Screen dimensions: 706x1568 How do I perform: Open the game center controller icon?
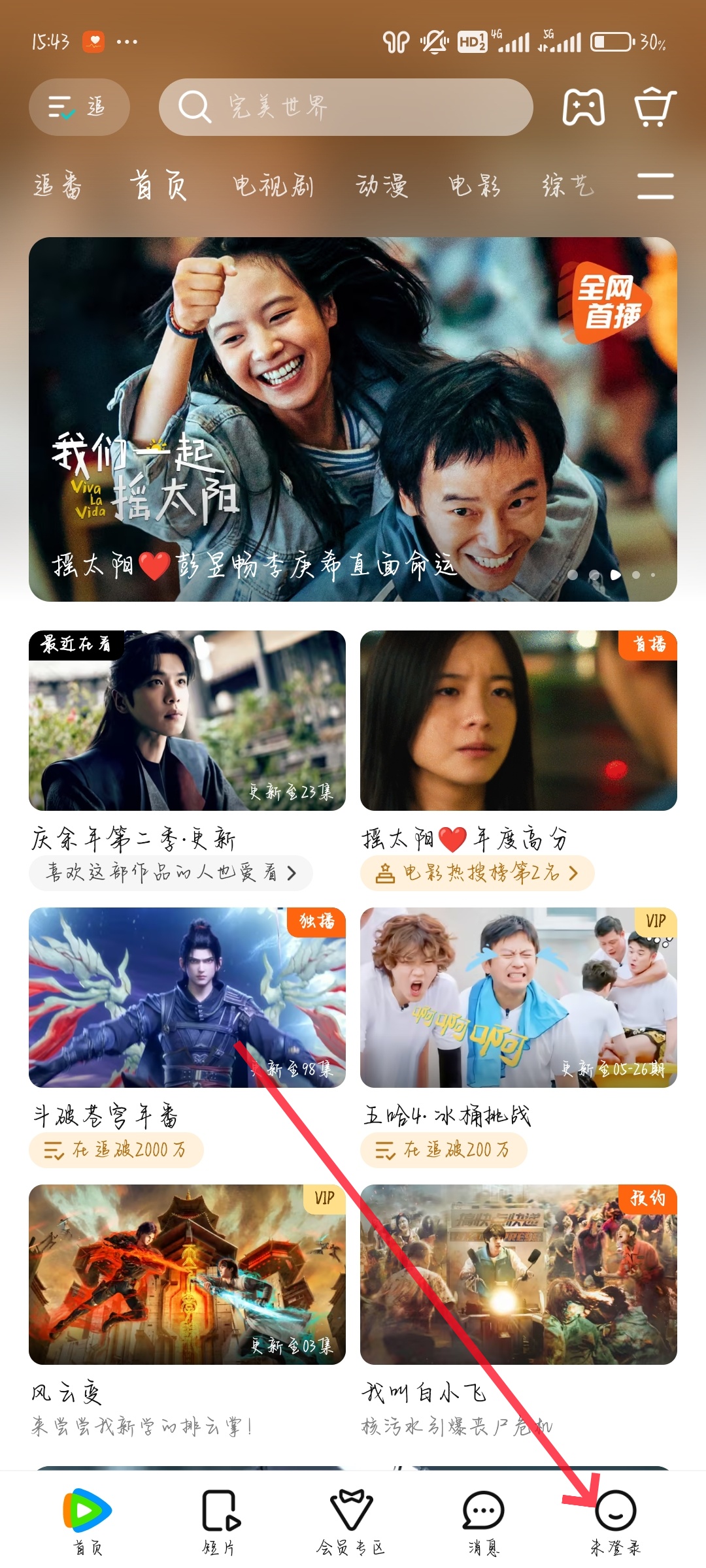coord(583,107)
